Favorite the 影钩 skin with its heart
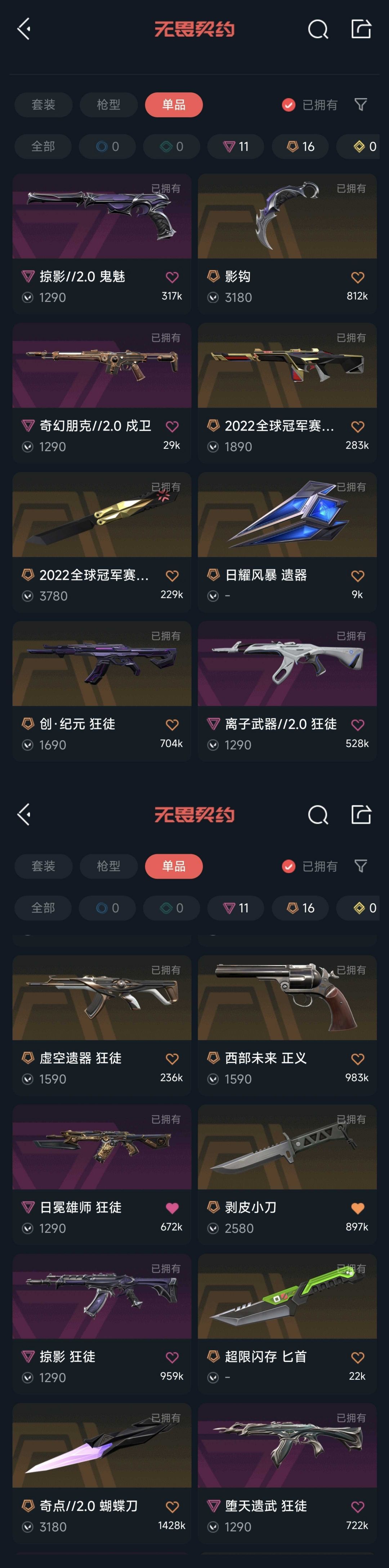Viewport: 389px width, 1568px height. point(357,277)
